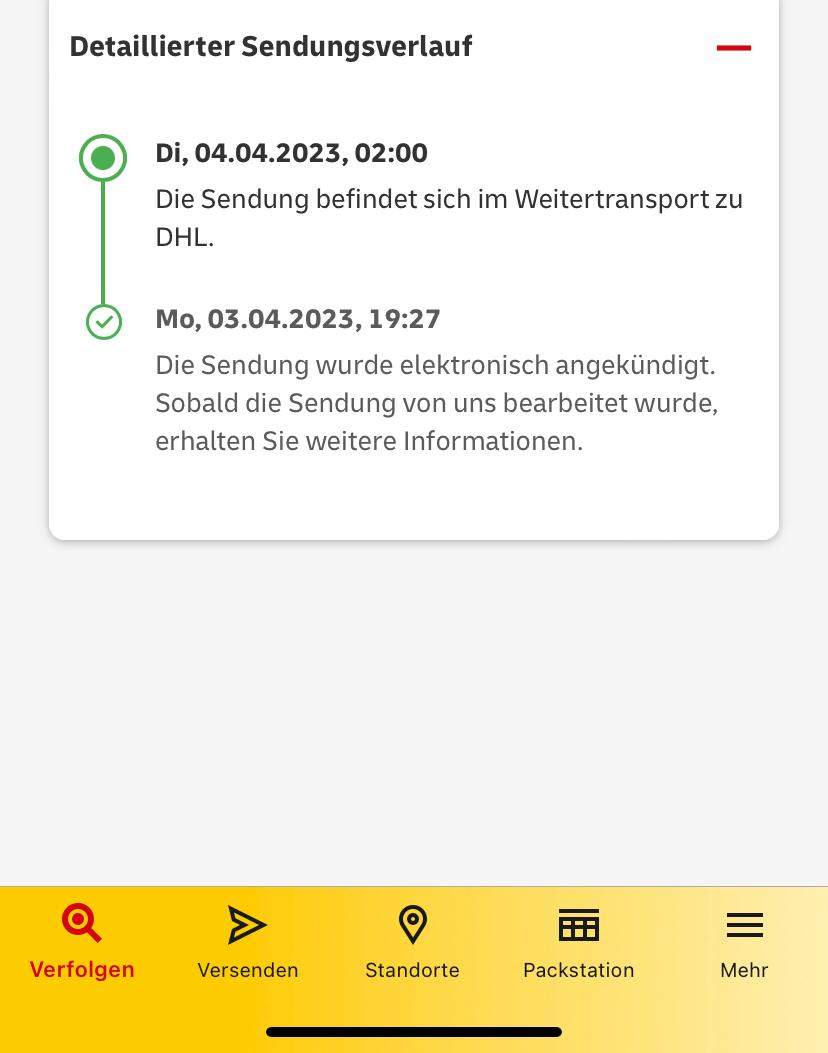Open Standorte via the map pin icon
The height and width of the screenshot is (1053, 828).
coord(412,924)
